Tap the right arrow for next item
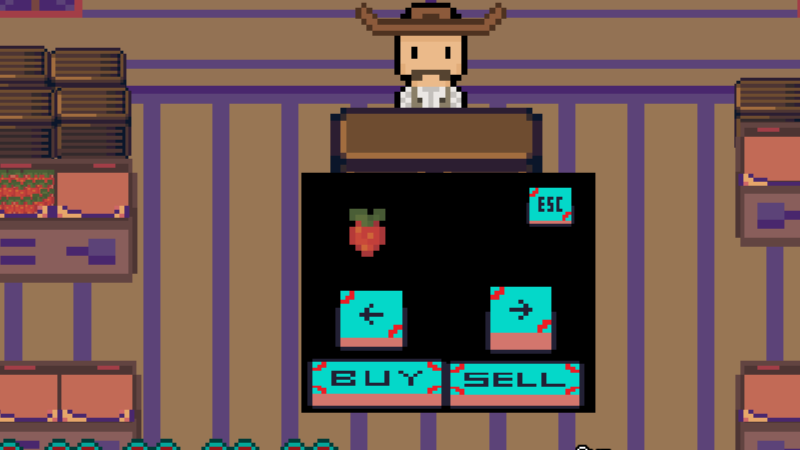The width and height of the screenshot is (800, 450). 520,312
